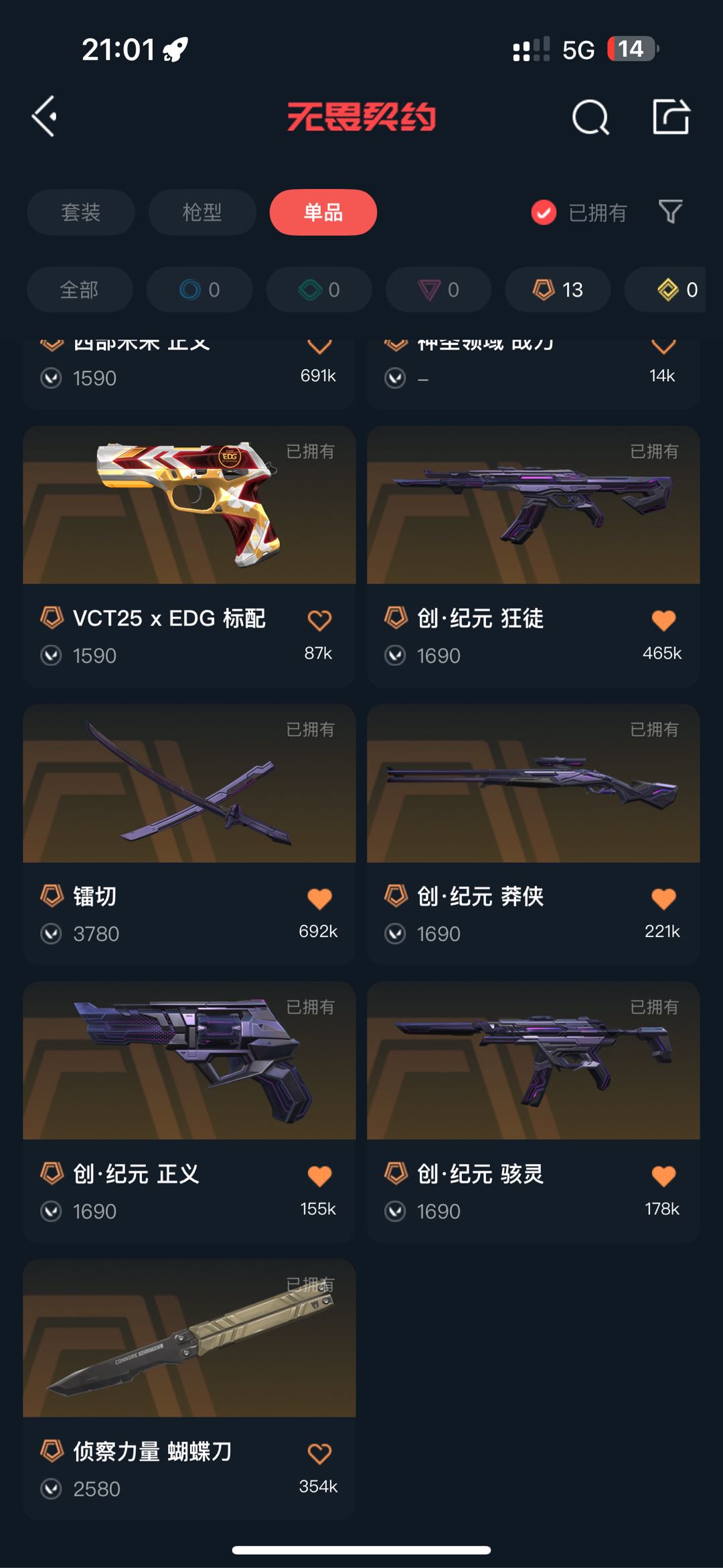Uncheck the 已拥有 filter checkbox

pos(544,212)
